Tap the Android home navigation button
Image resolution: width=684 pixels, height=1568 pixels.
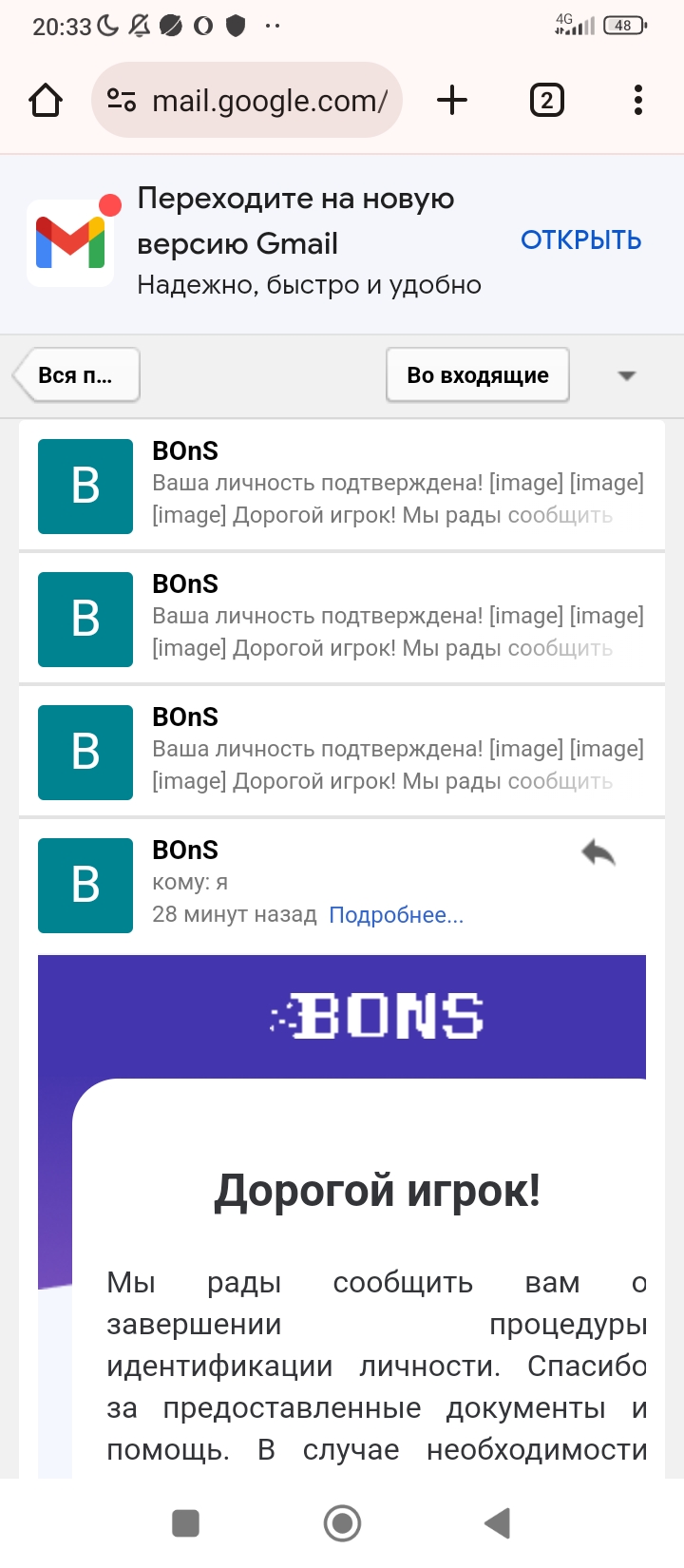(x=342, y=1523)
